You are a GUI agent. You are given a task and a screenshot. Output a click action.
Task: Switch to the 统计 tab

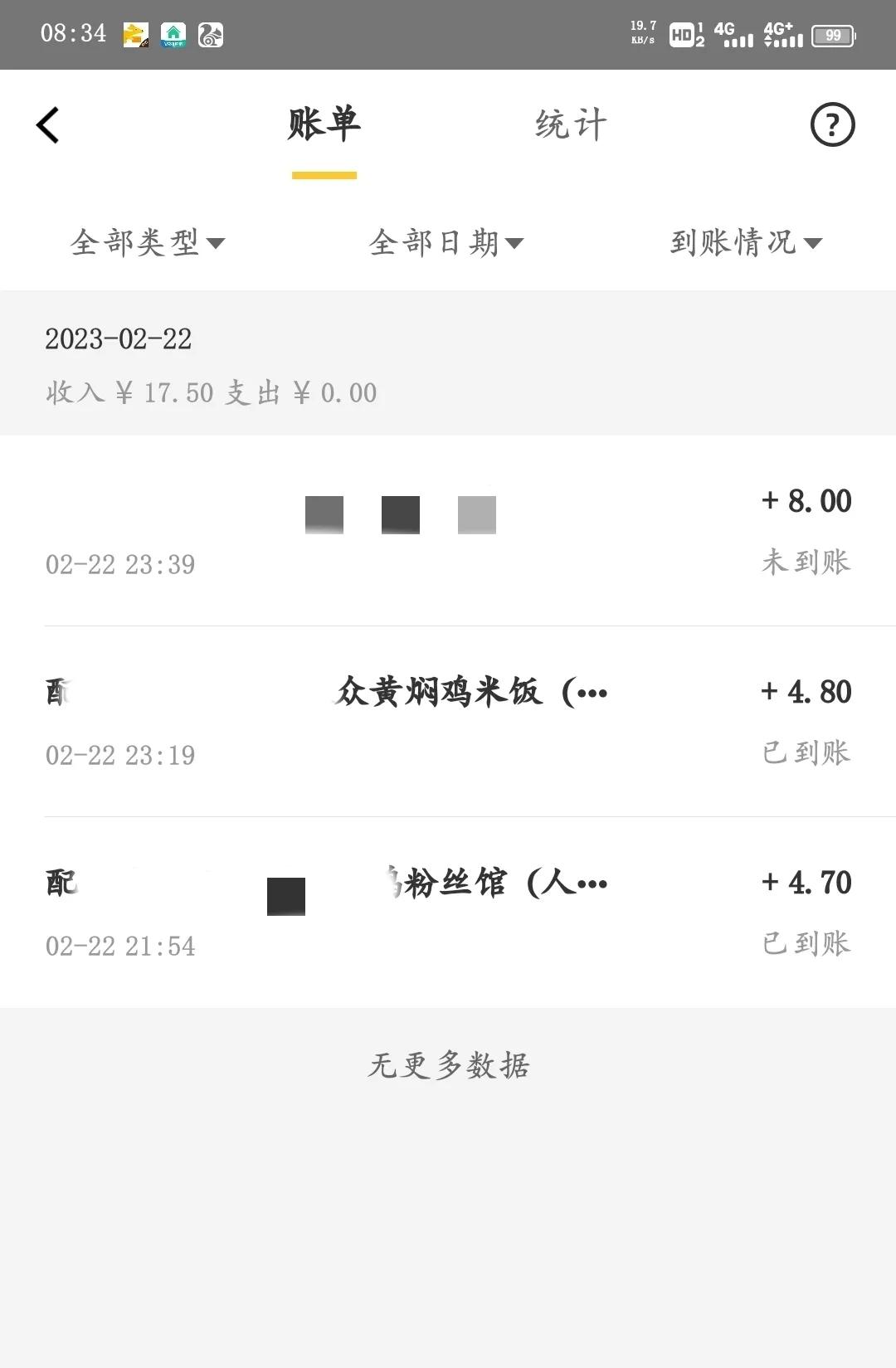coord(571,124)
